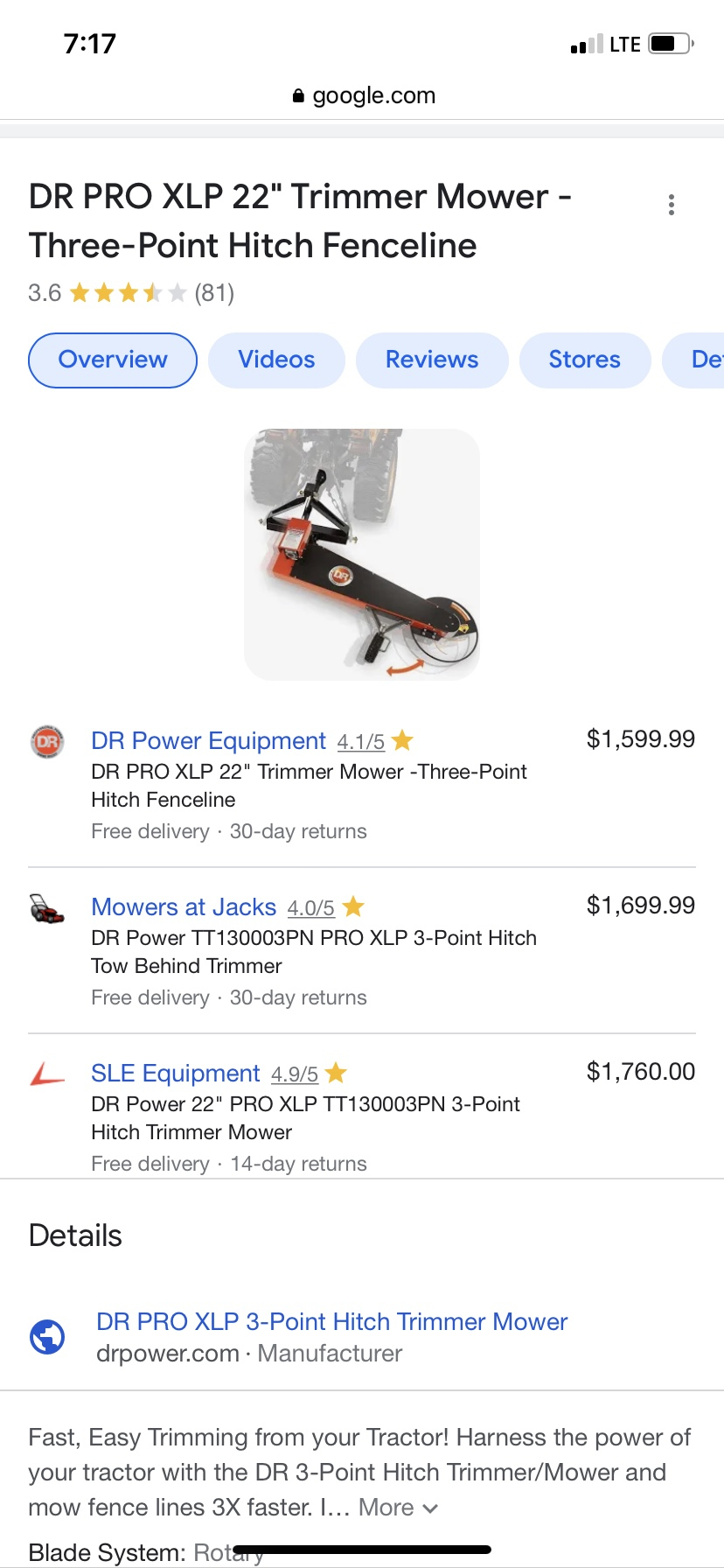Select the Overview chip

(113, 360)
